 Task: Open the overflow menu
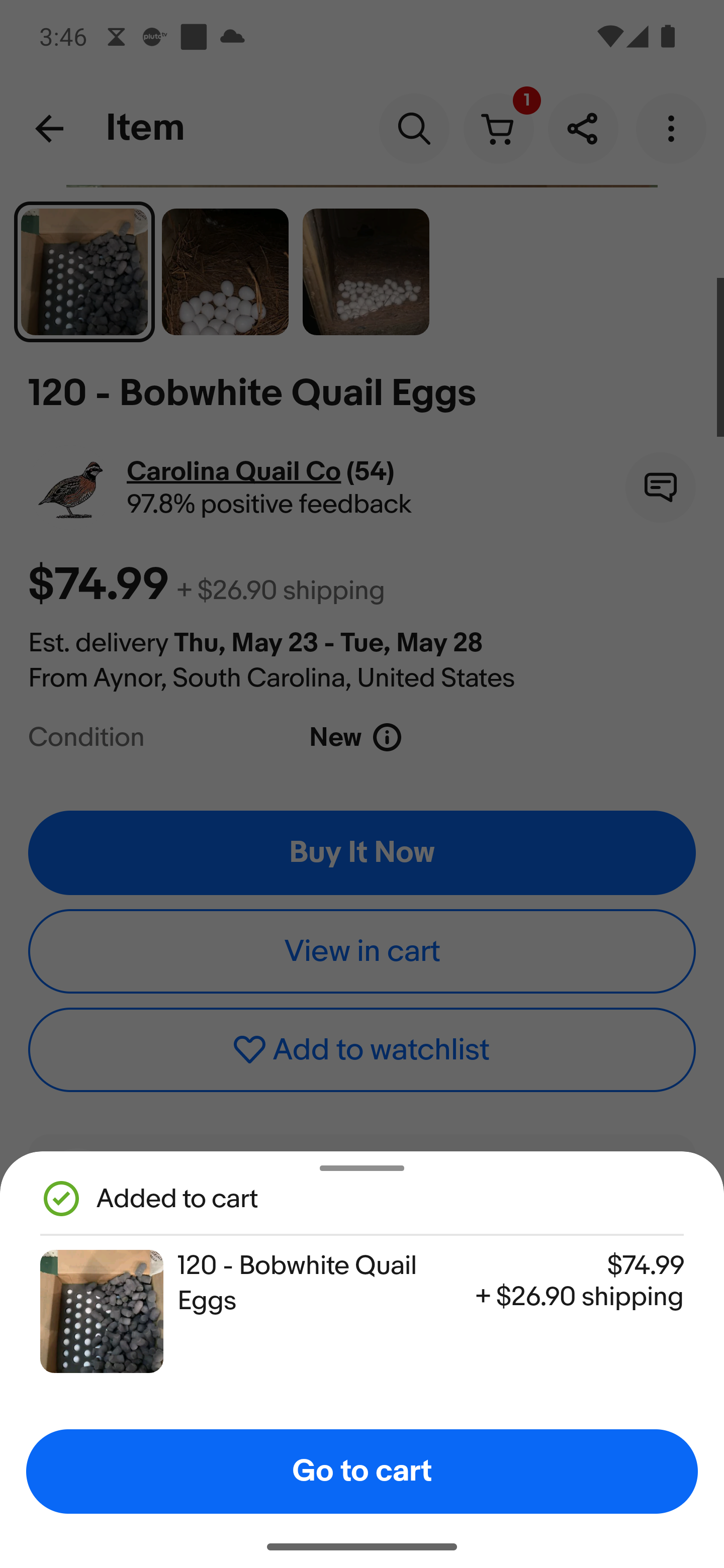point(670,129)
